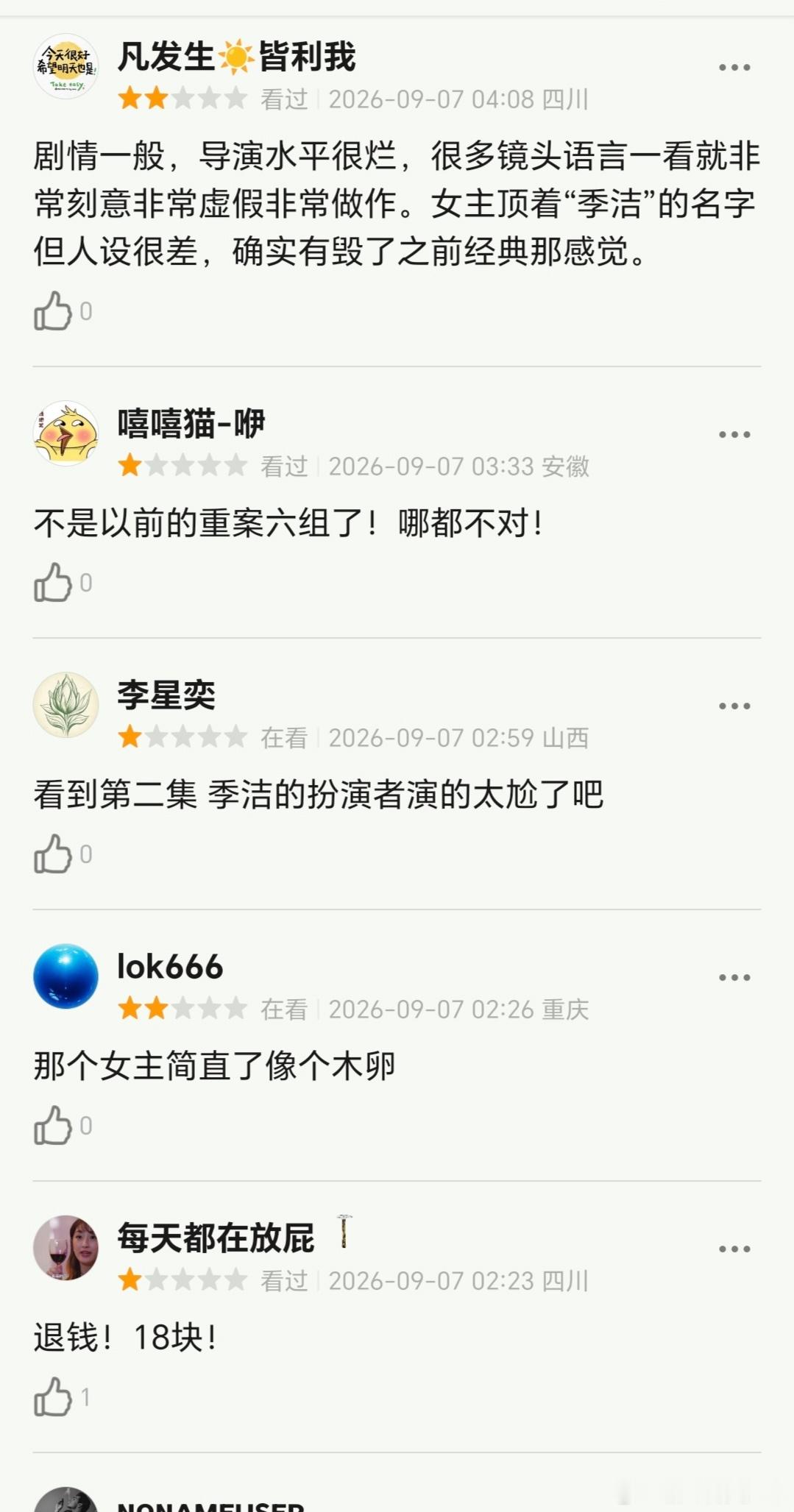Open overflow menu on lok666's review
Viewport: 794px width, 1512px height.
[x=734, y=977]
